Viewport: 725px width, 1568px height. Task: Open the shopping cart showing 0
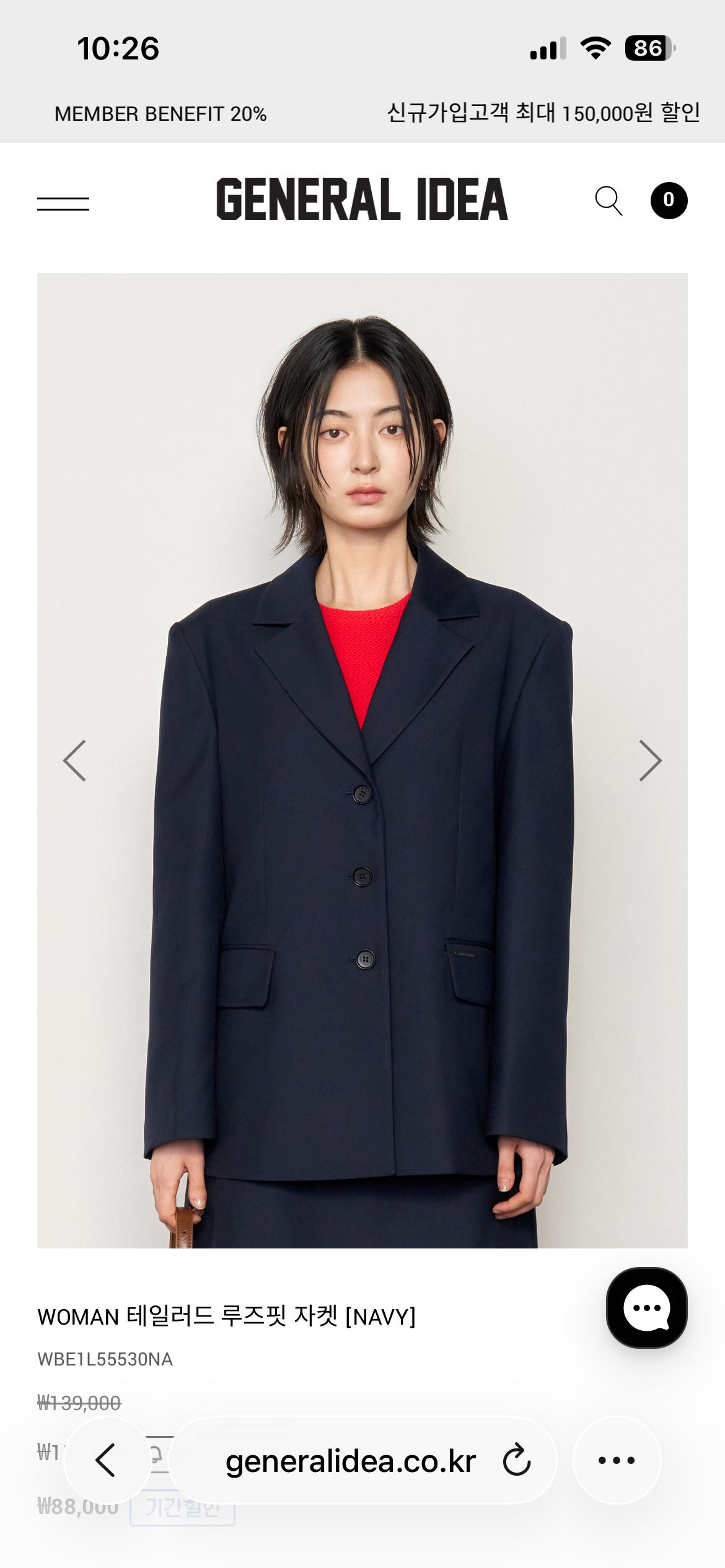[x=669, y=200]
